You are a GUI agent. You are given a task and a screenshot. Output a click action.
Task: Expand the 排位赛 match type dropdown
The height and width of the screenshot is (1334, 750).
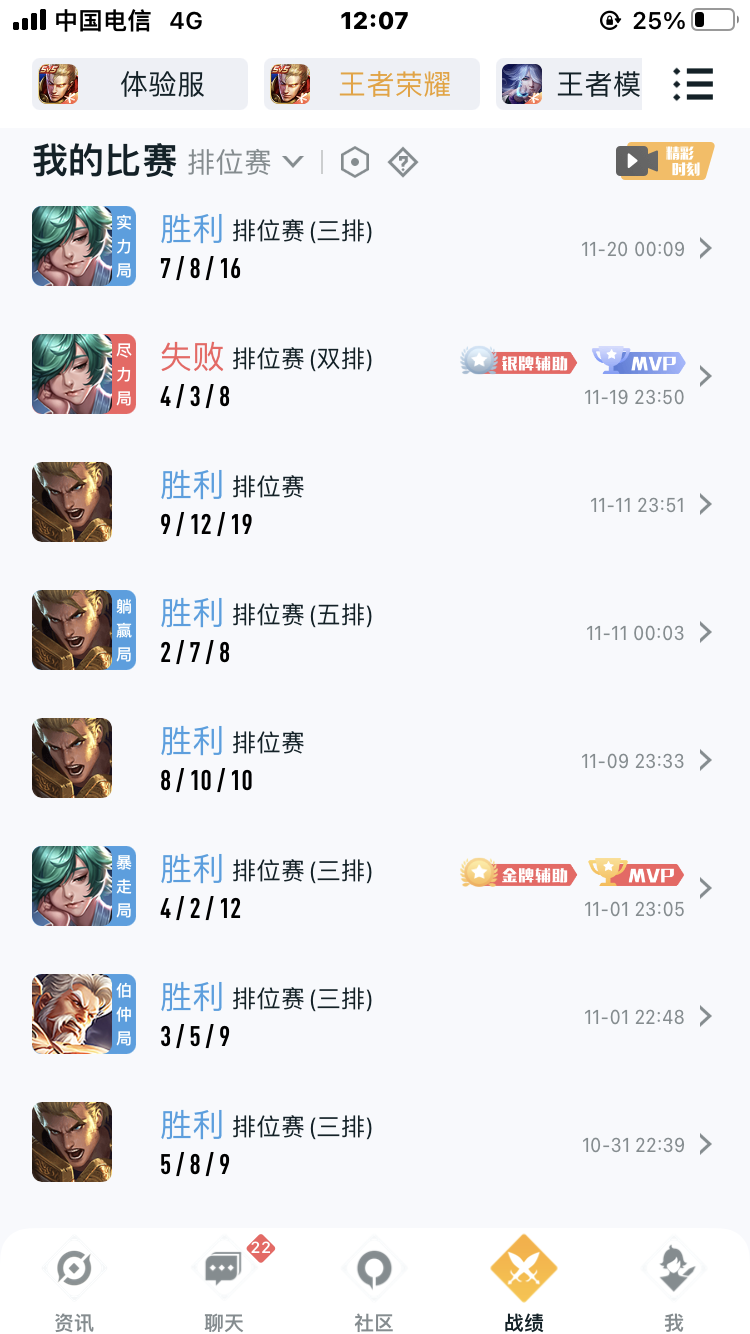[x=246, y=162]
